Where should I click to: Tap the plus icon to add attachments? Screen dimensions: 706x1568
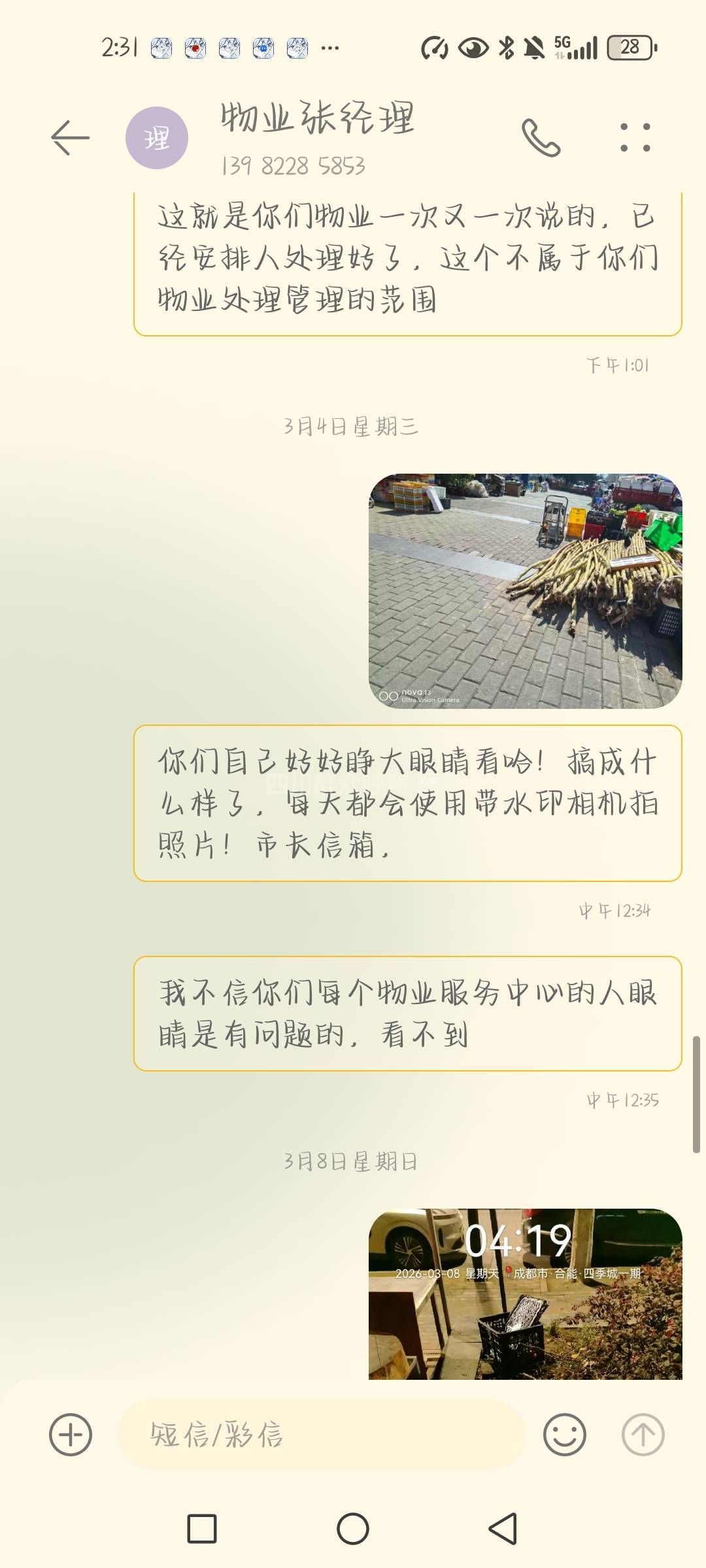[x=71, y=1435]
